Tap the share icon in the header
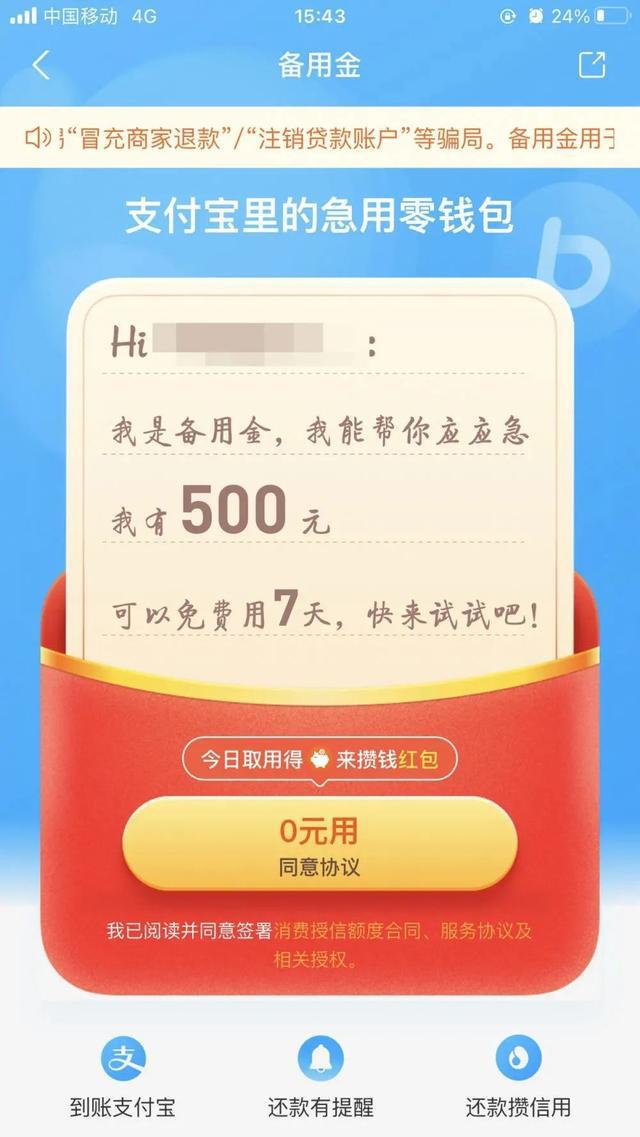640x1137 pixels. click(x=592, y=65)
